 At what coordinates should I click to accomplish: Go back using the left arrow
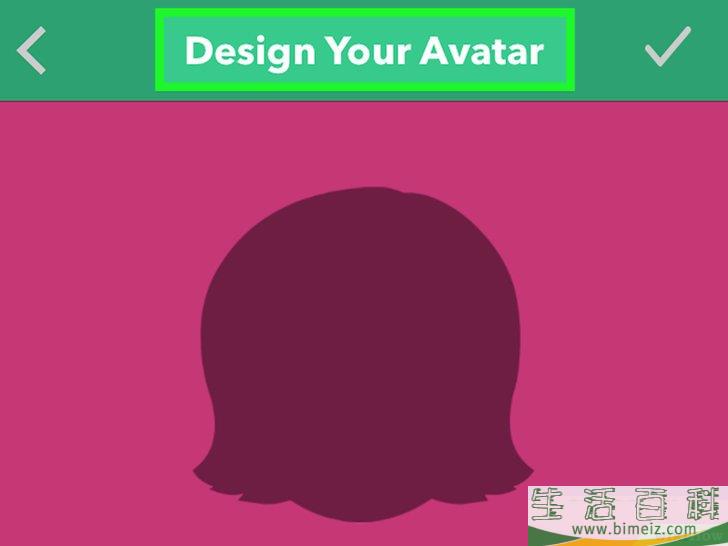click(x=33, y=50)
